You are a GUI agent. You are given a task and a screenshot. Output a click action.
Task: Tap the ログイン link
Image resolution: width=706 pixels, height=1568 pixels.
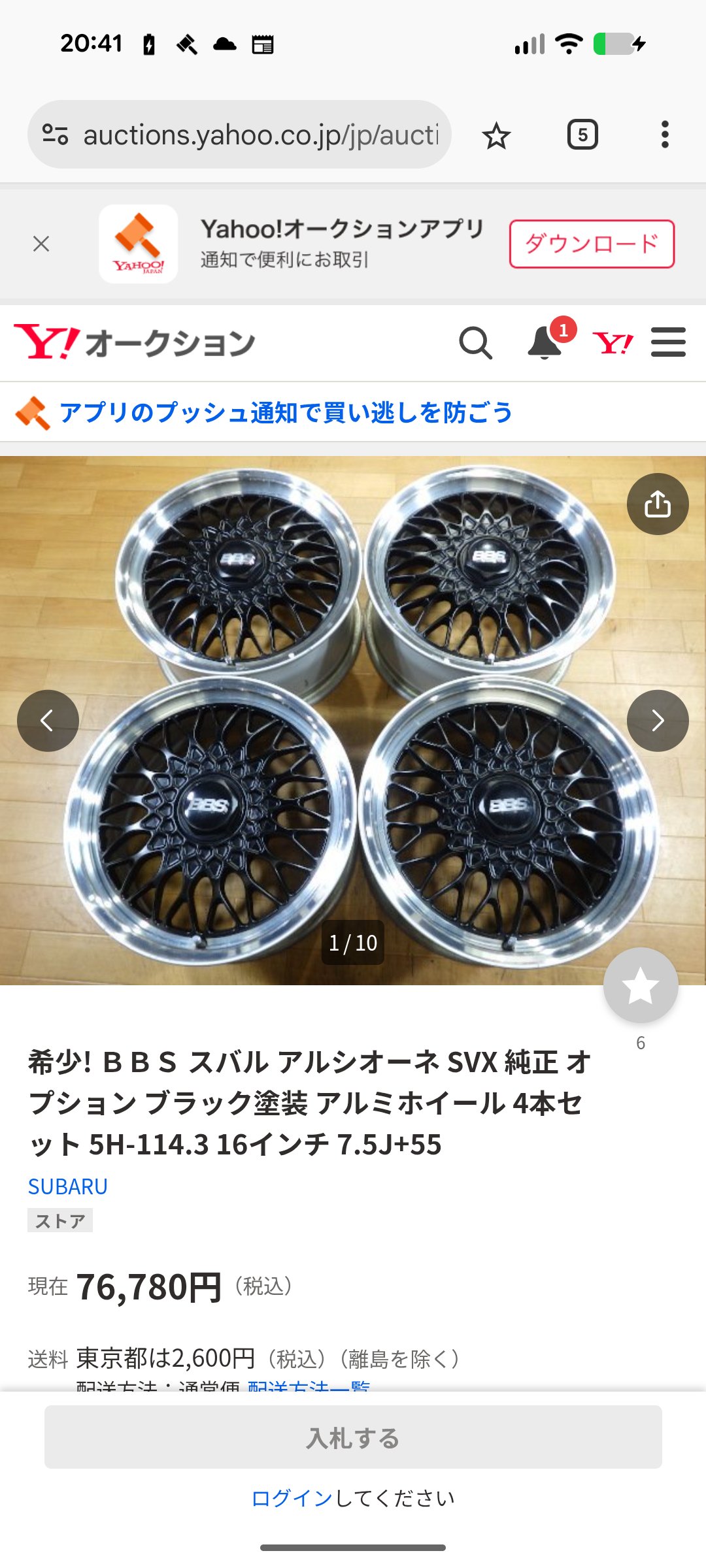pos(292,1498)
